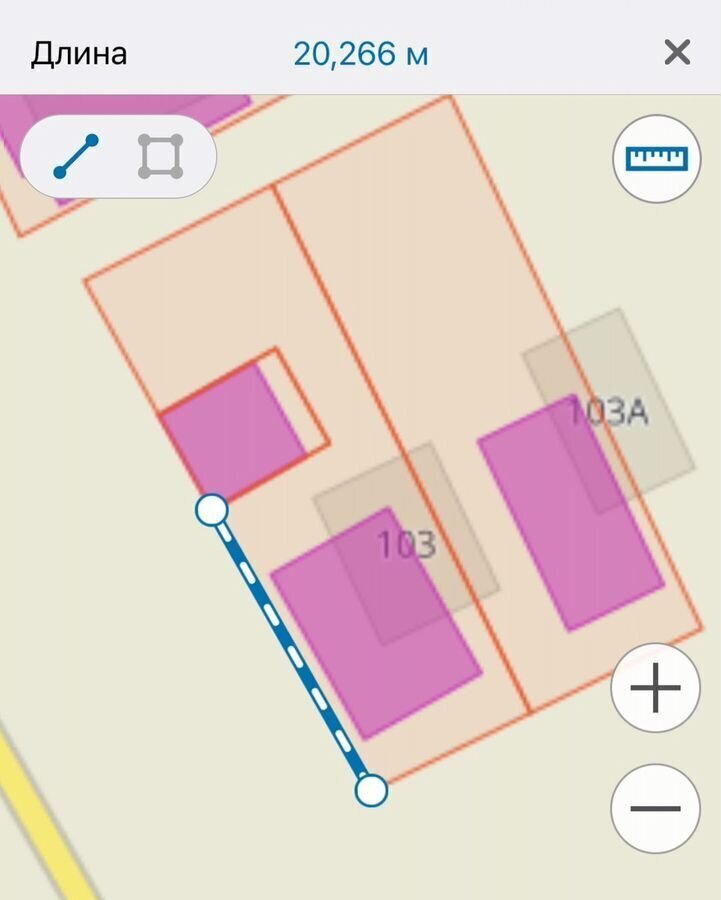This screenshot has height=900, width=721.
Task: Toggle the ruler measurement tool
Action: point(657,158)
